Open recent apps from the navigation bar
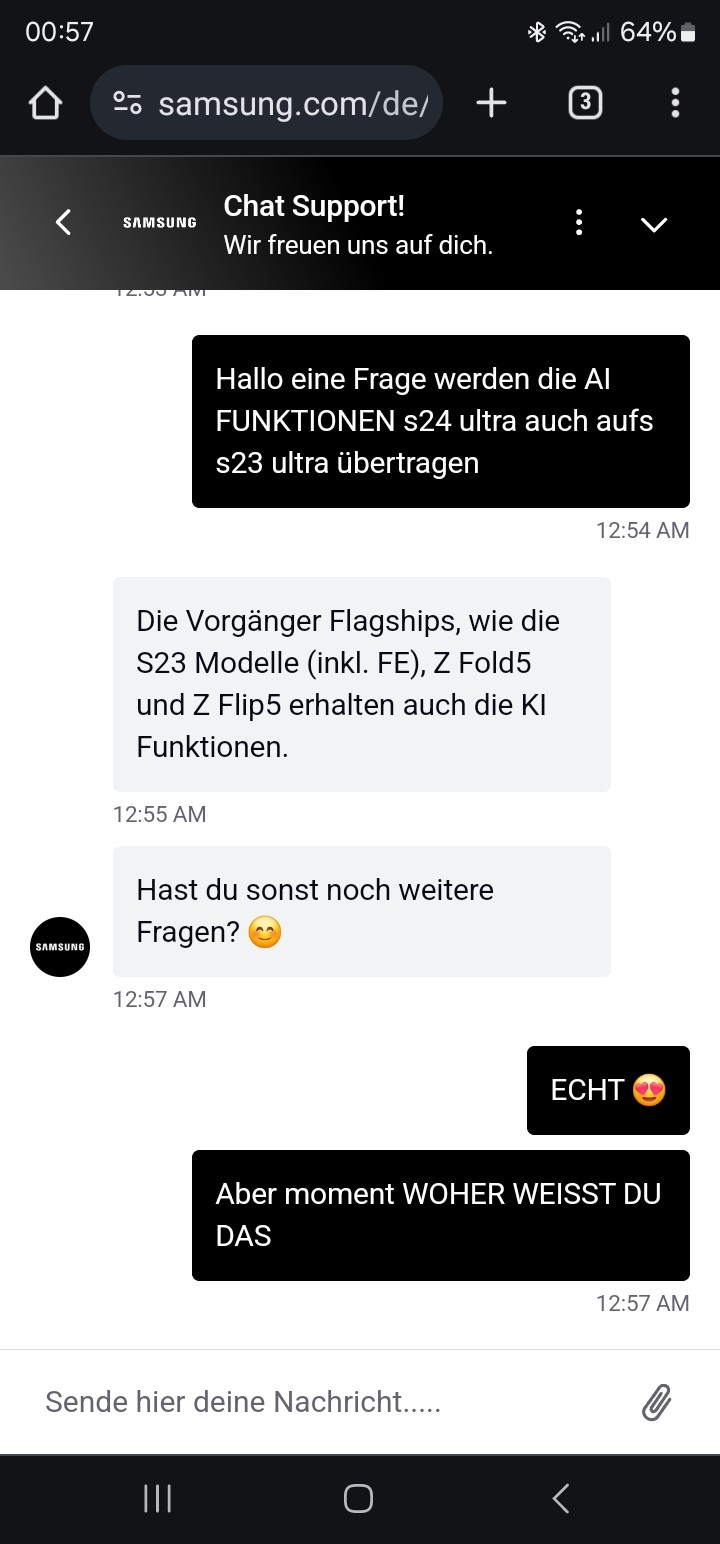This screenshot has width=720, height=1544. pos(157,1498)
